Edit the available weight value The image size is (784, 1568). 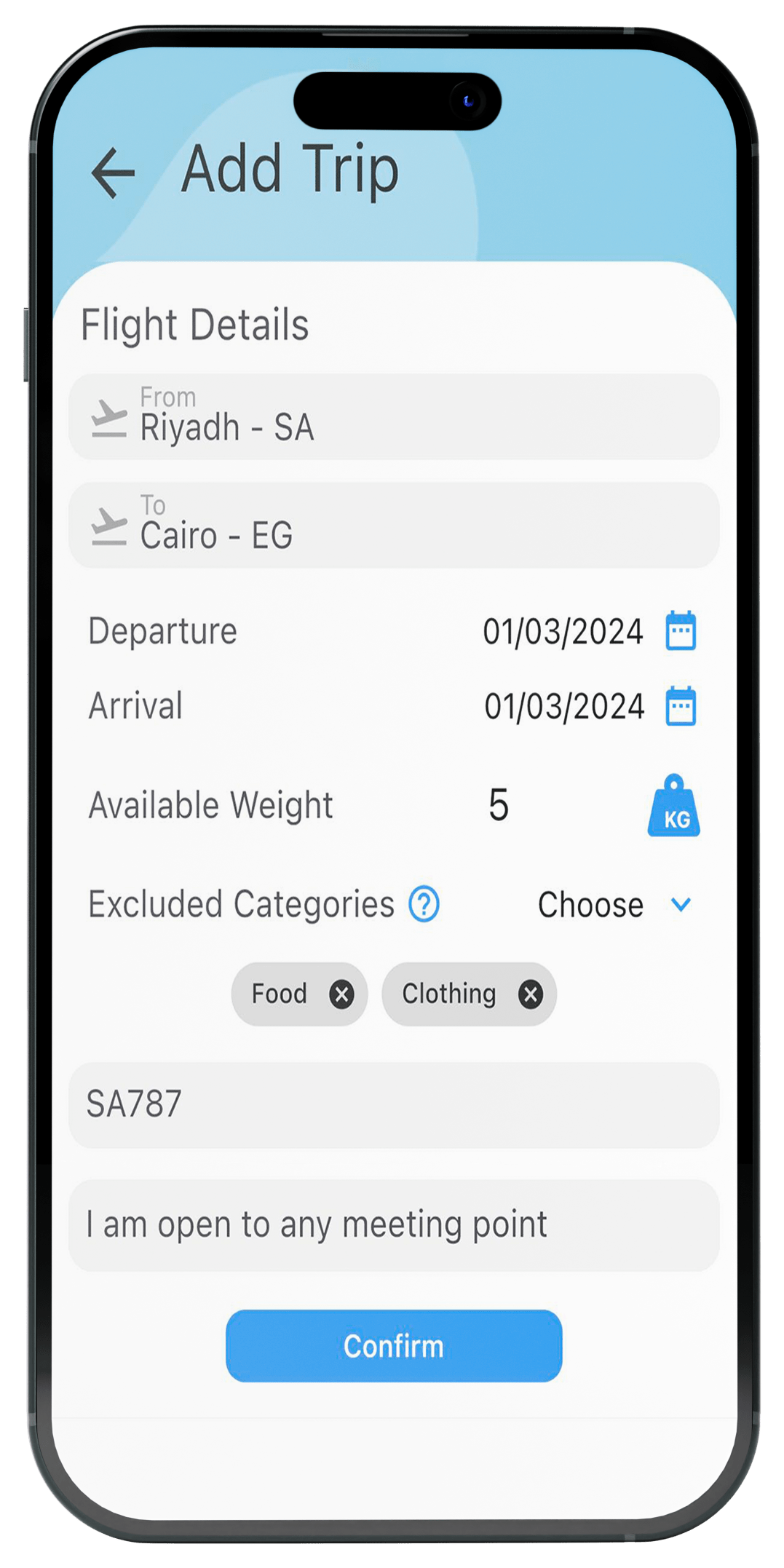pos(499,805)
